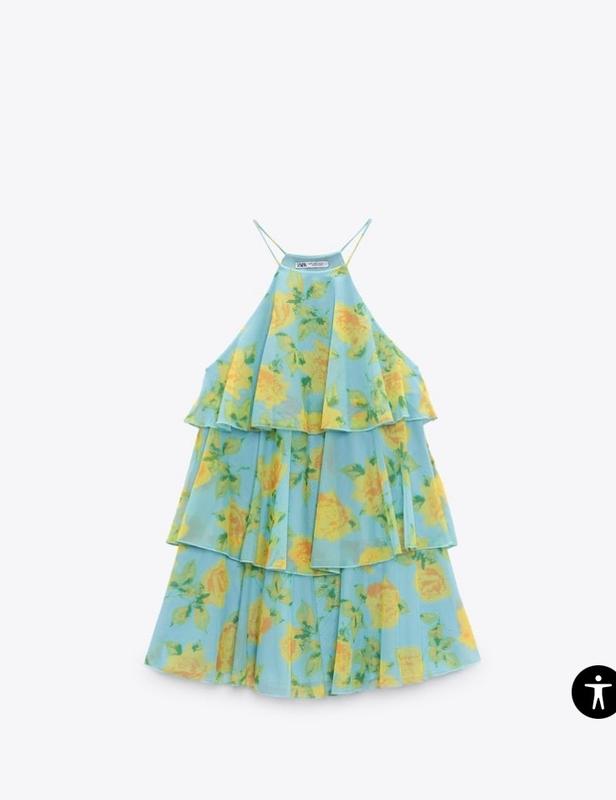
Task: Open the accessibility options button
Action: pos(597,691)
